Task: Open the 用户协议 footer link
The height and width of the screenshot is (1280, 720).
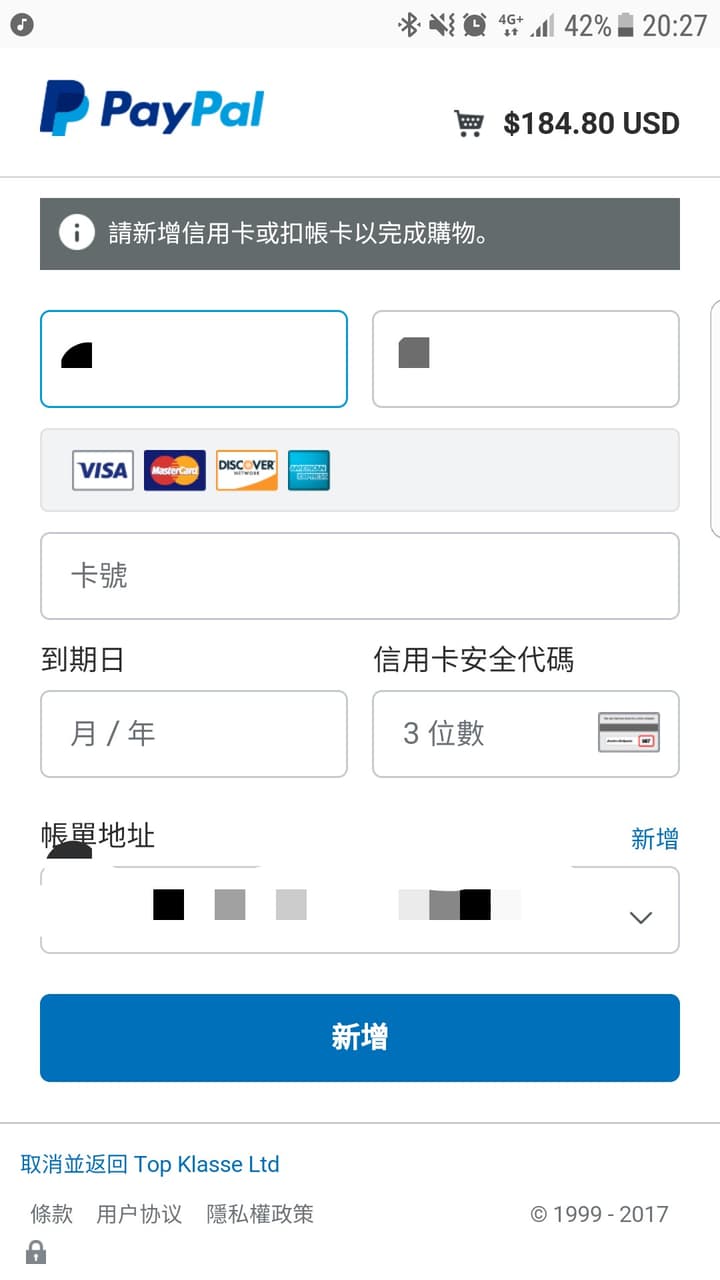Action: tap(138, 1213)
